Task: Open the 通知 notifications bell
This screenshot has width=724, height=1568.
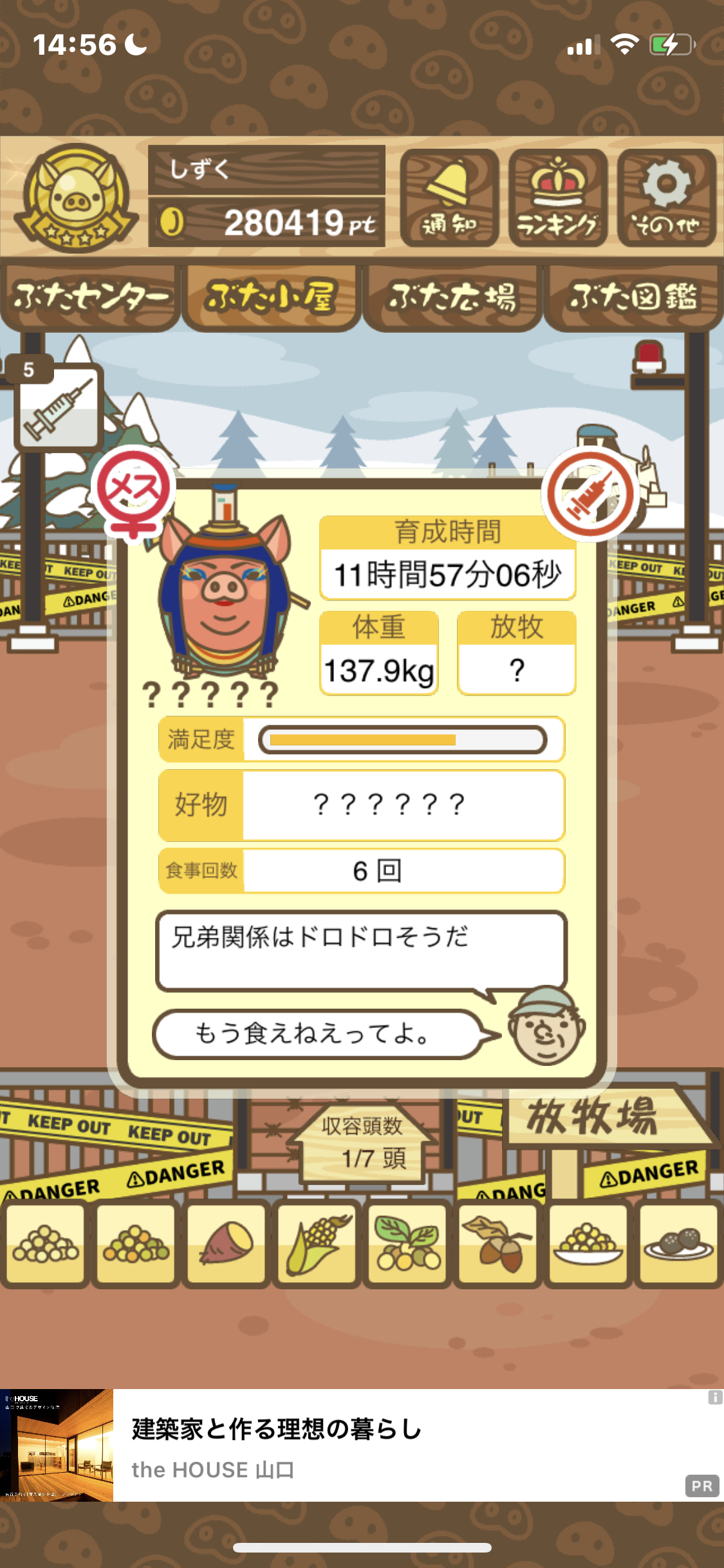Action: click(x=449, y=198)
